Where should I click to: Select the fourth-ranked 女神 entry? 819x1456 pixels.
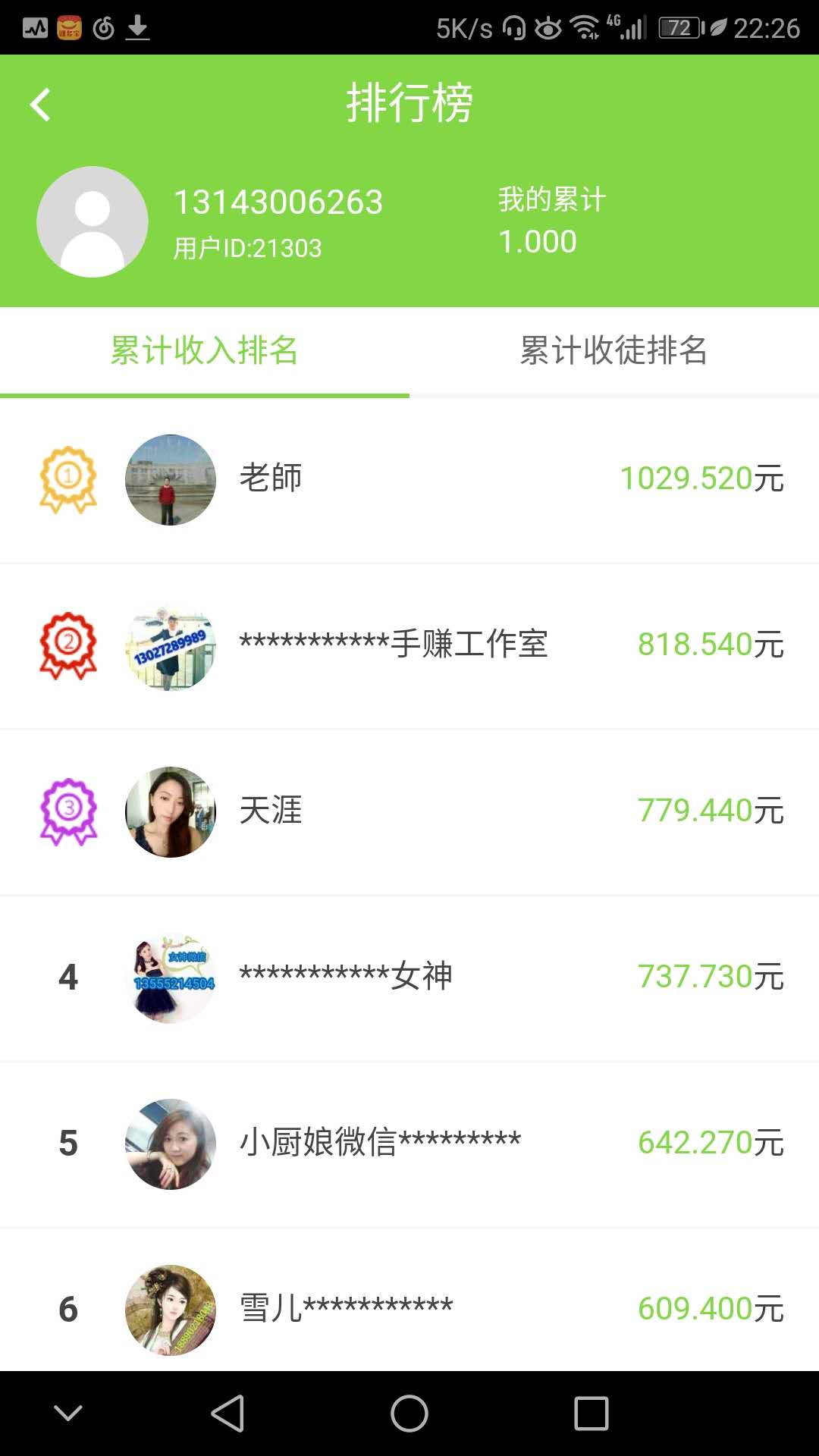[409, 977]
